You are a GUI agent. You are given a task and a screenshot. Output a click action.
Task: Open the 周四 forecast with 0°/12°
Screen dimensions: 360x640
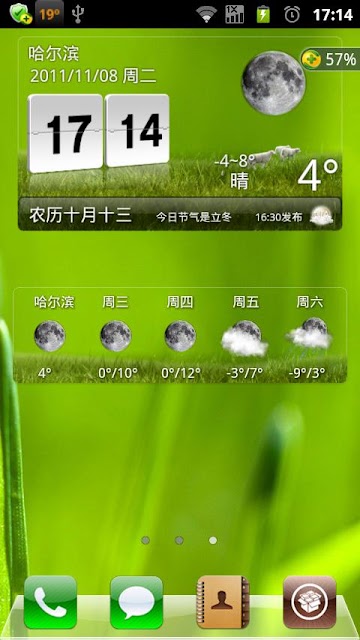tap(180, 337)
